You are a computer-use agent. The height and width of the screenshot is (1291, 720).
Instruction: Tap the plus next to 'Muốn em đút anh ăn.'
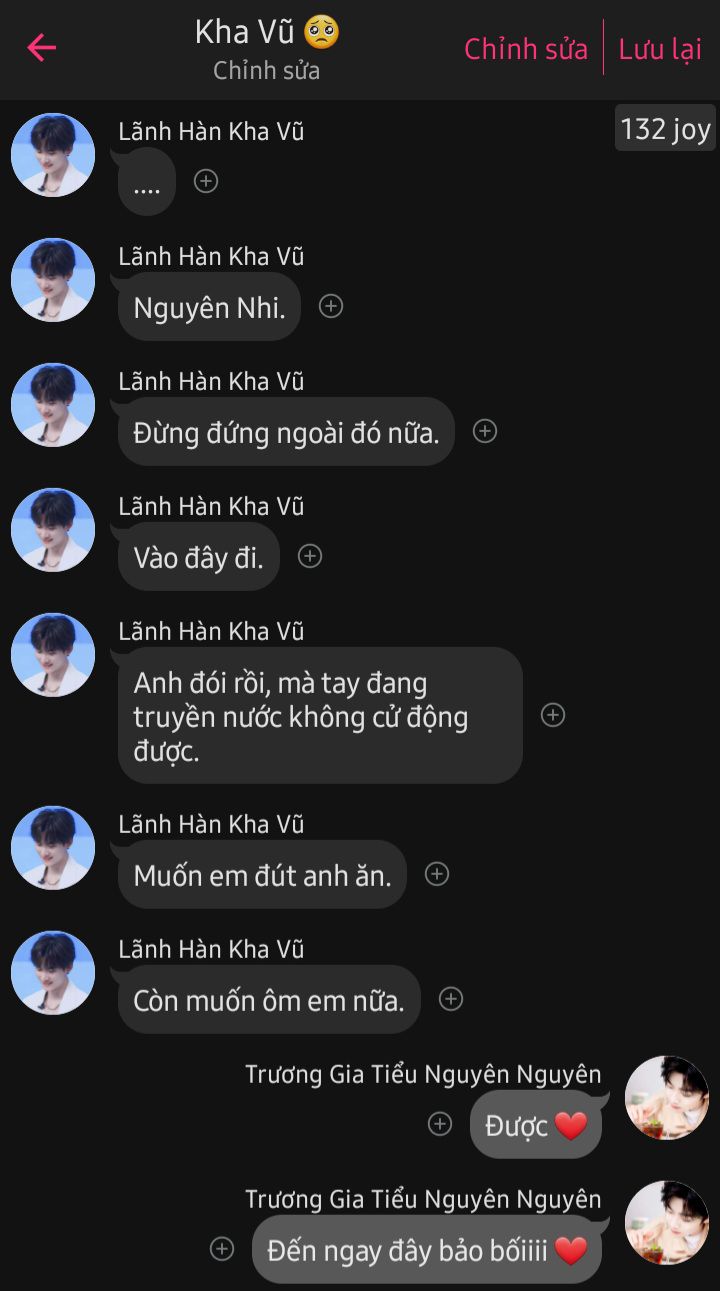tap(437, 874)
